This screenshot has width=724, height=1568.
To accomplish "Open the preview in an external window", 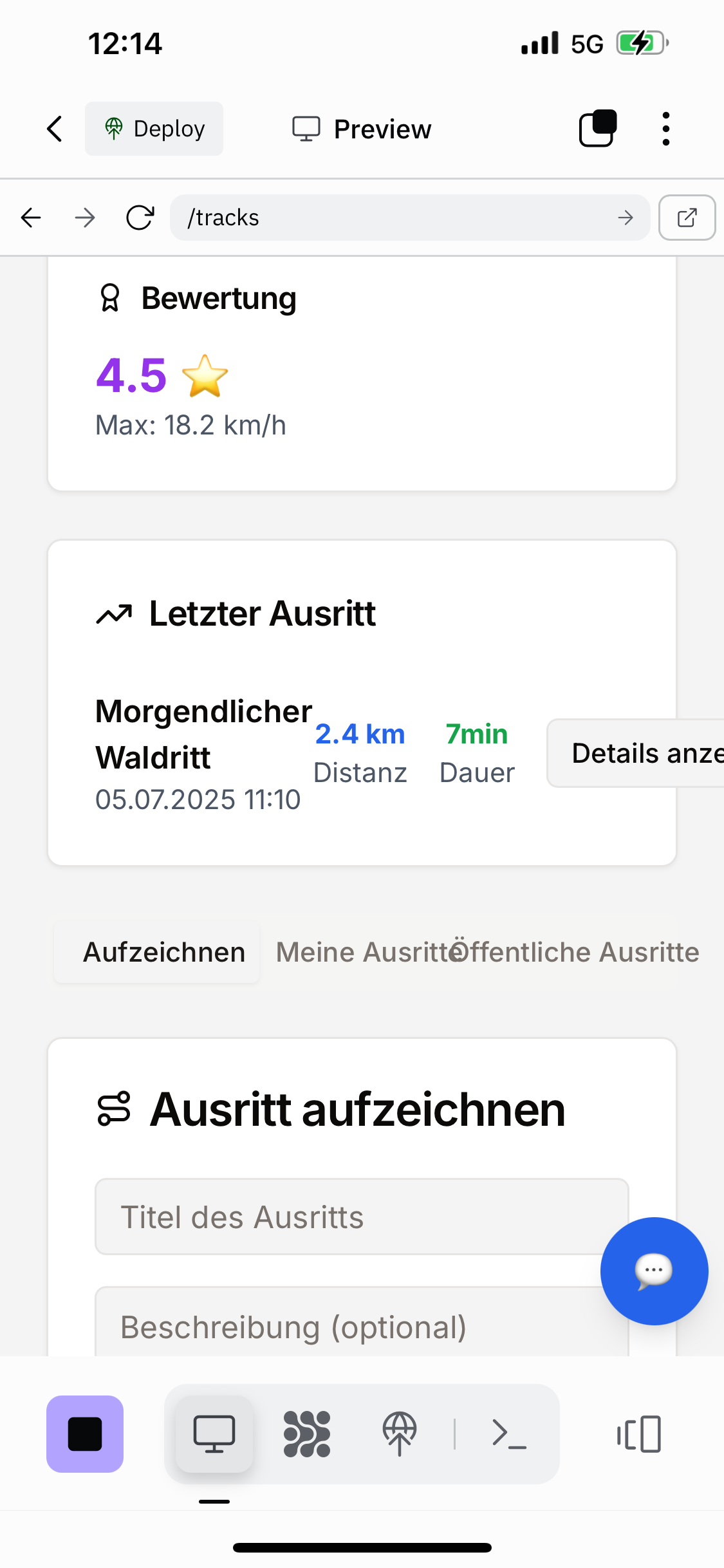I will (687, 218).
